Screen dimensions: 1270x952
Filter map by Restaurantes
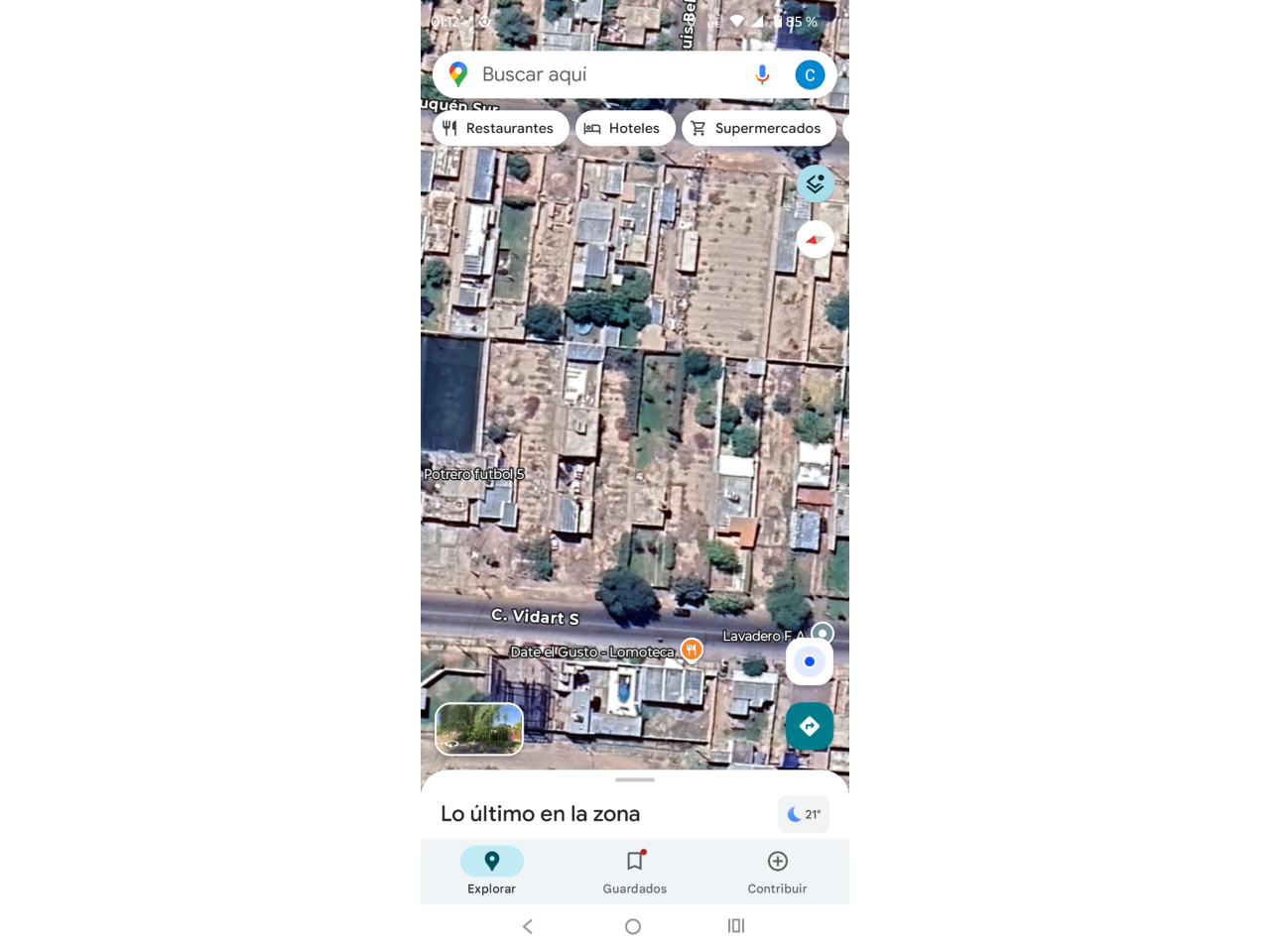click(x=500, y=128)
